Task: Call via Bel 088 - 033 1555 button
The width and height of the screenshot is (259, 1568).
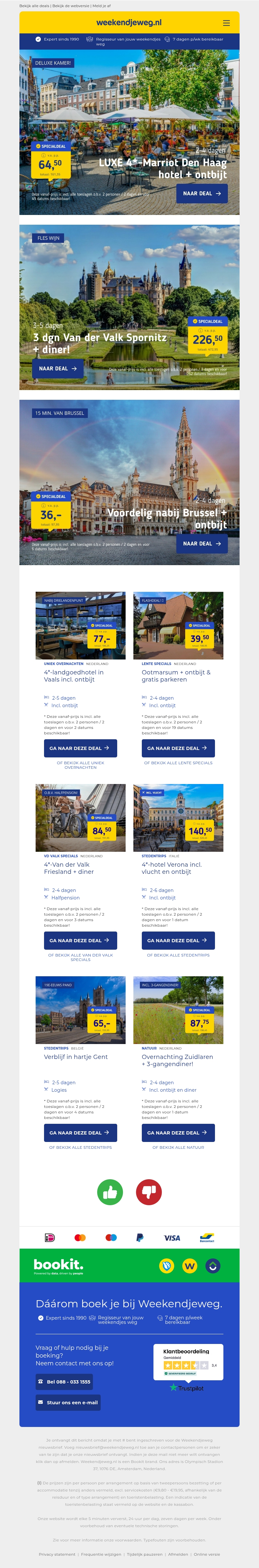Action: coord(64,1382)
